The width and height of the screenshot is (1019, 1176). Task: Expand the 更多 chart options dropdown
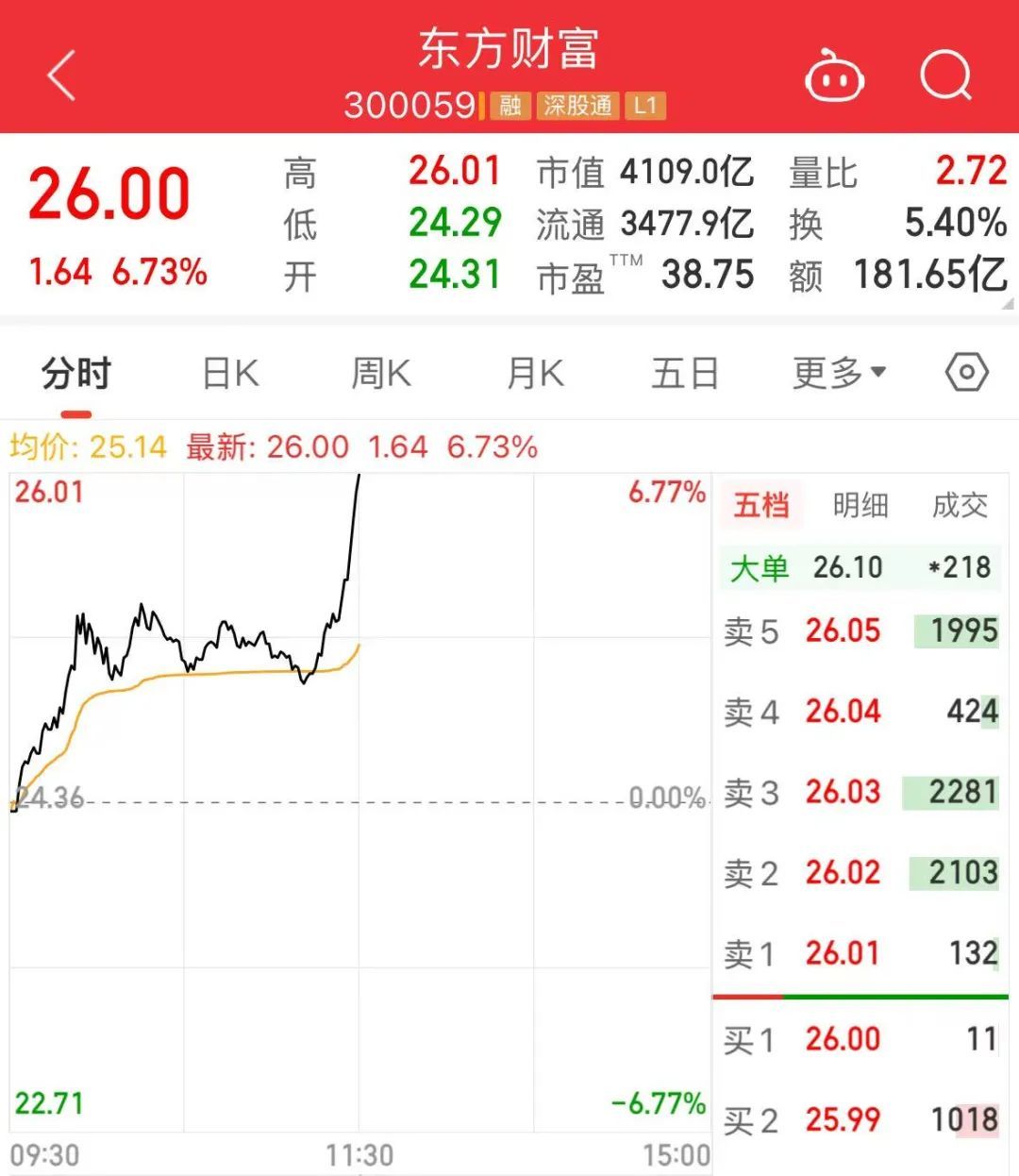pyautogui.click(x=839, y=374)
